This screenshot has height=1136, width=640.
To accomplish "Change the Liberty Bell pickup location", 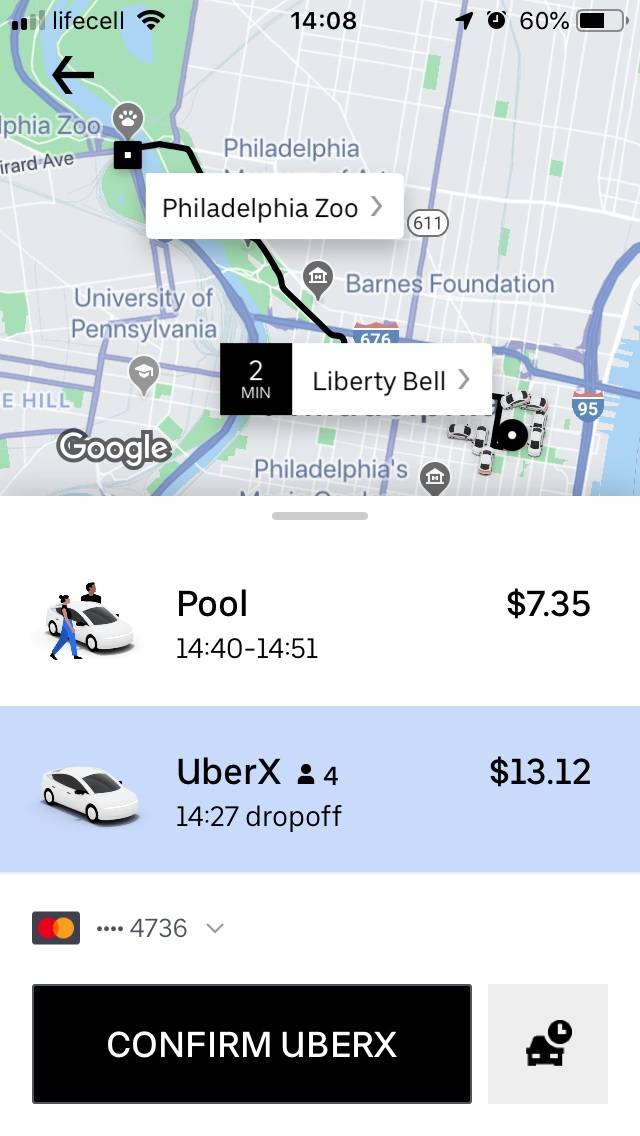I will tap(390, 380).
